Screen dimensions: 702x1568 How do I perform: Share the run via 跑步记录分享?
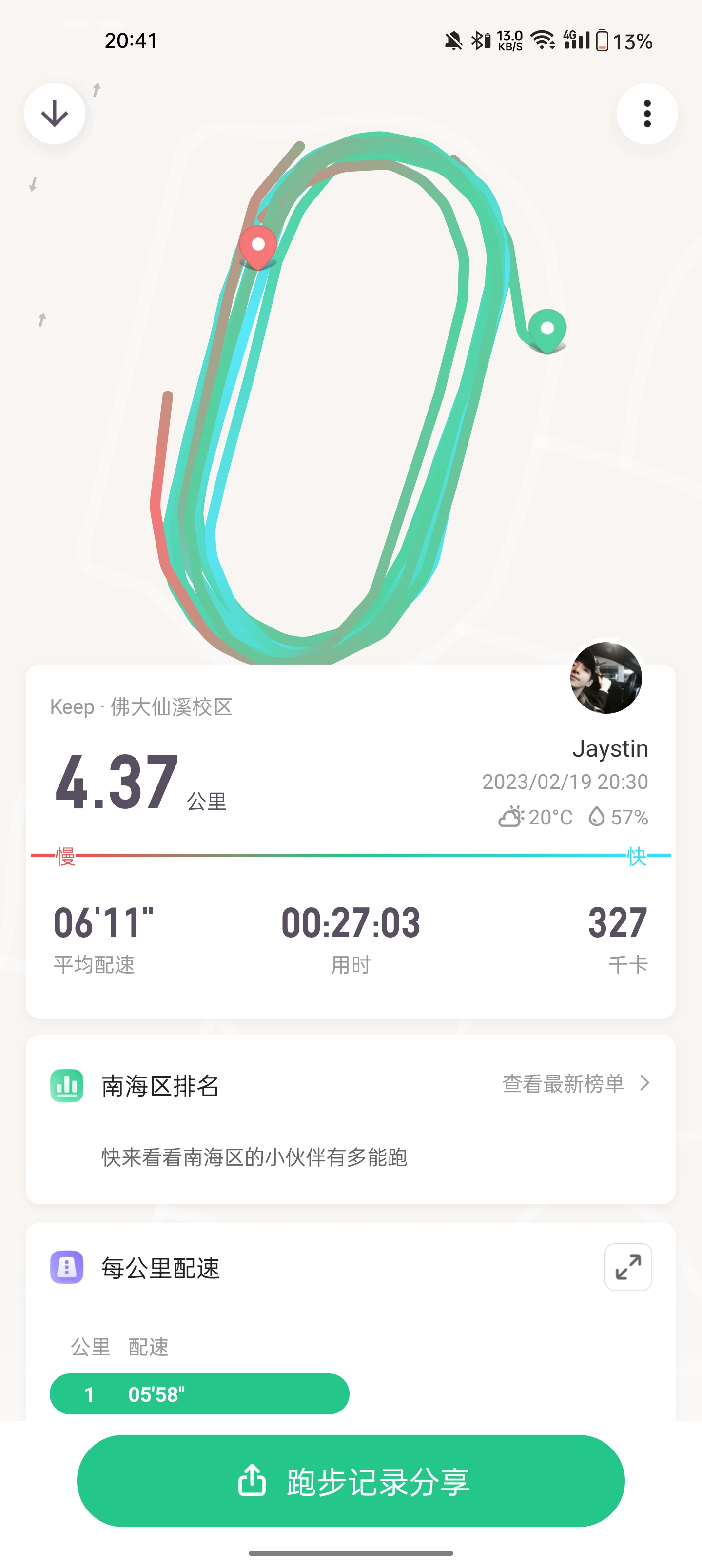coord(351,1481)
